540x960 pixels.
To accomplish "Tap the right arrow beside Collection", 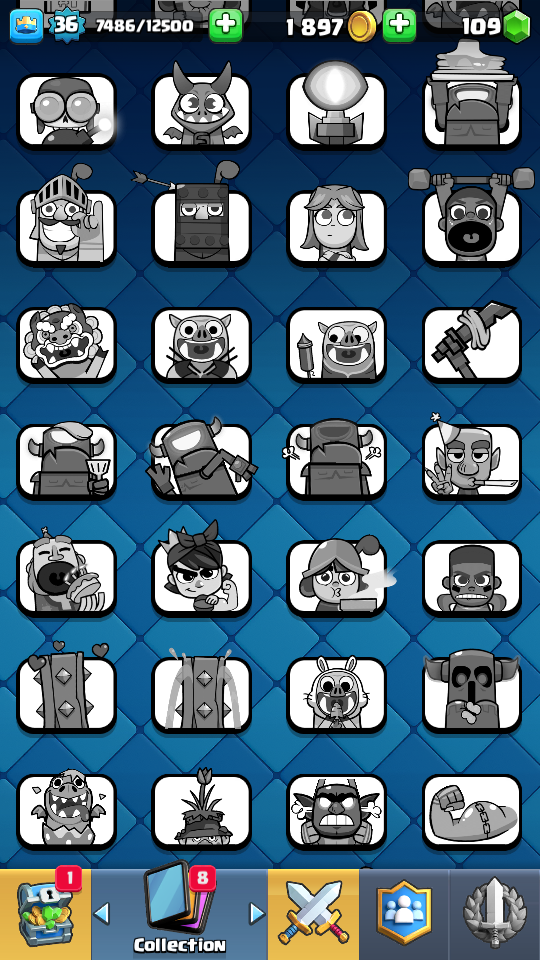I will pos(257,913).
